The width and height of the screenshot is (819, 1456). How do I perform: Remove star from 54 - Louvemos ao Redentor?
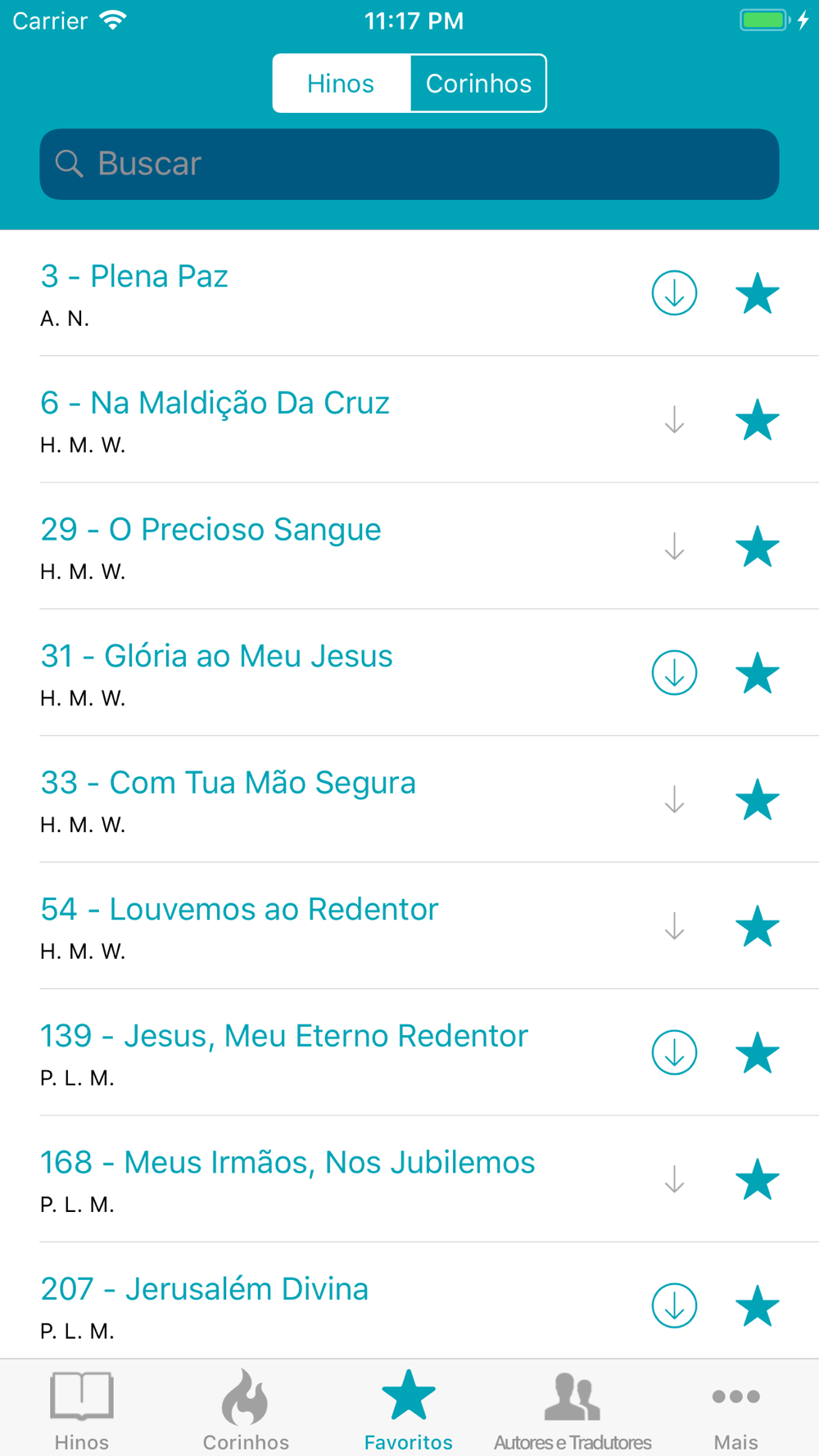(758, 926)
